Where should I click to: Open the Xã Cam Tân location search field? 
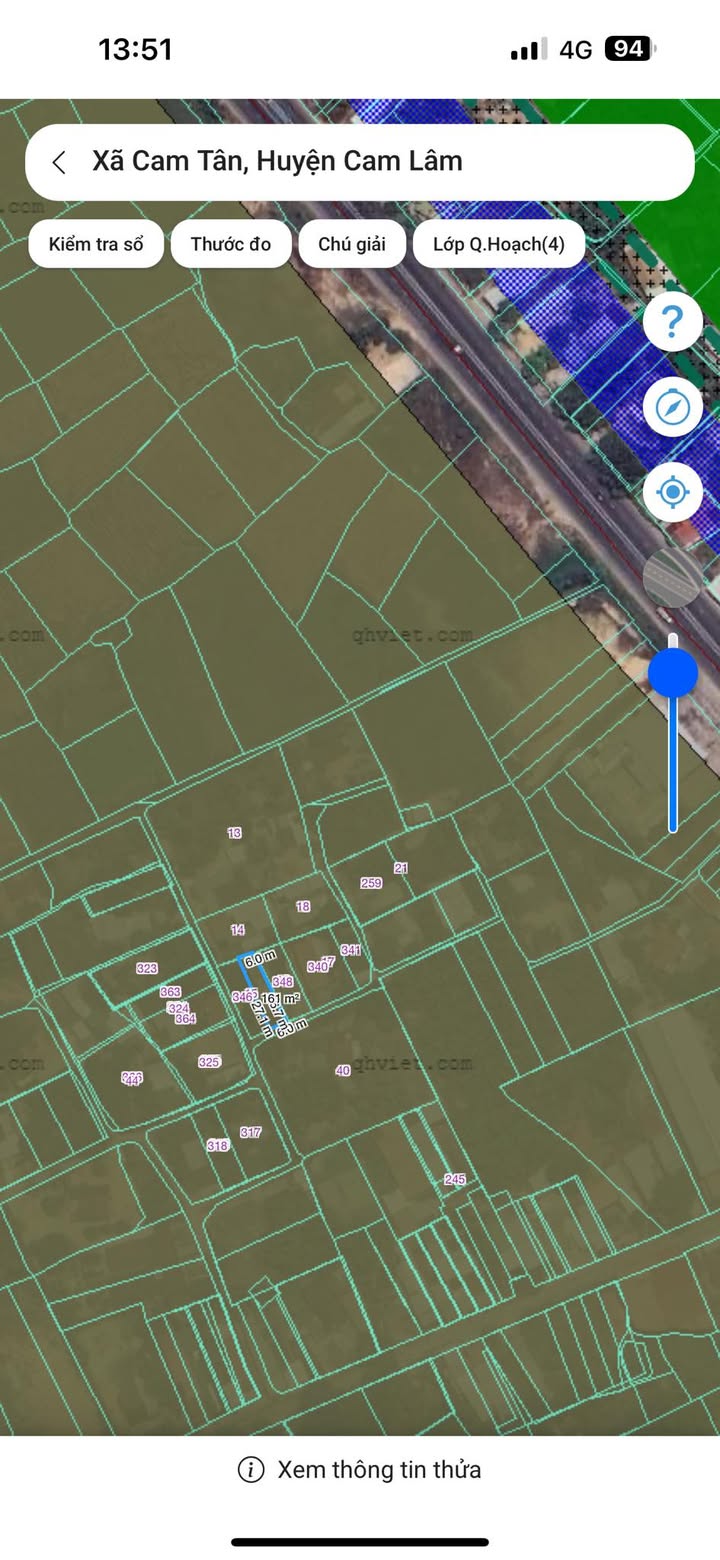coord(360,162)
